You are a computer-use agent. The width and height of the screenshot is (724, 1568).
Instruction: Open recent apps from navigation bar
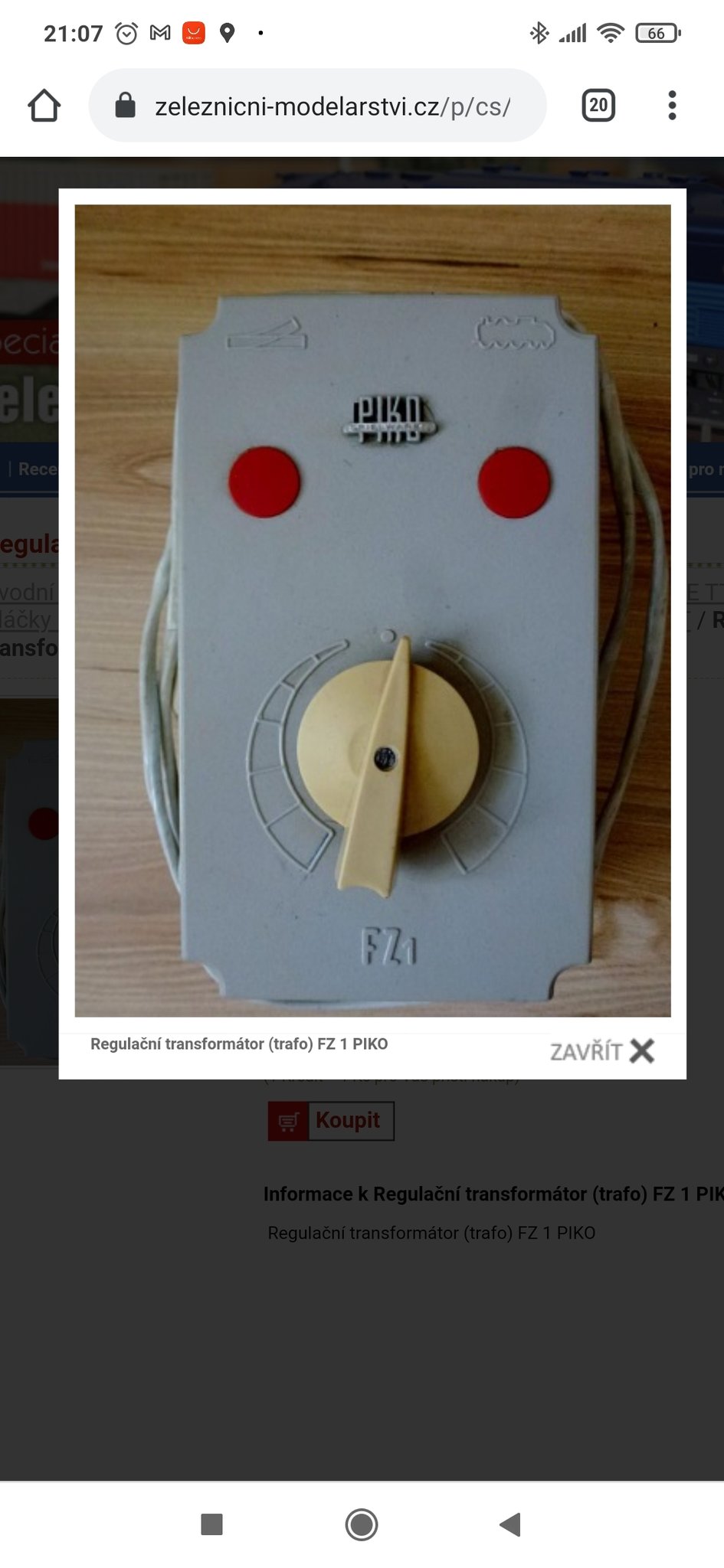point(211,1524)
